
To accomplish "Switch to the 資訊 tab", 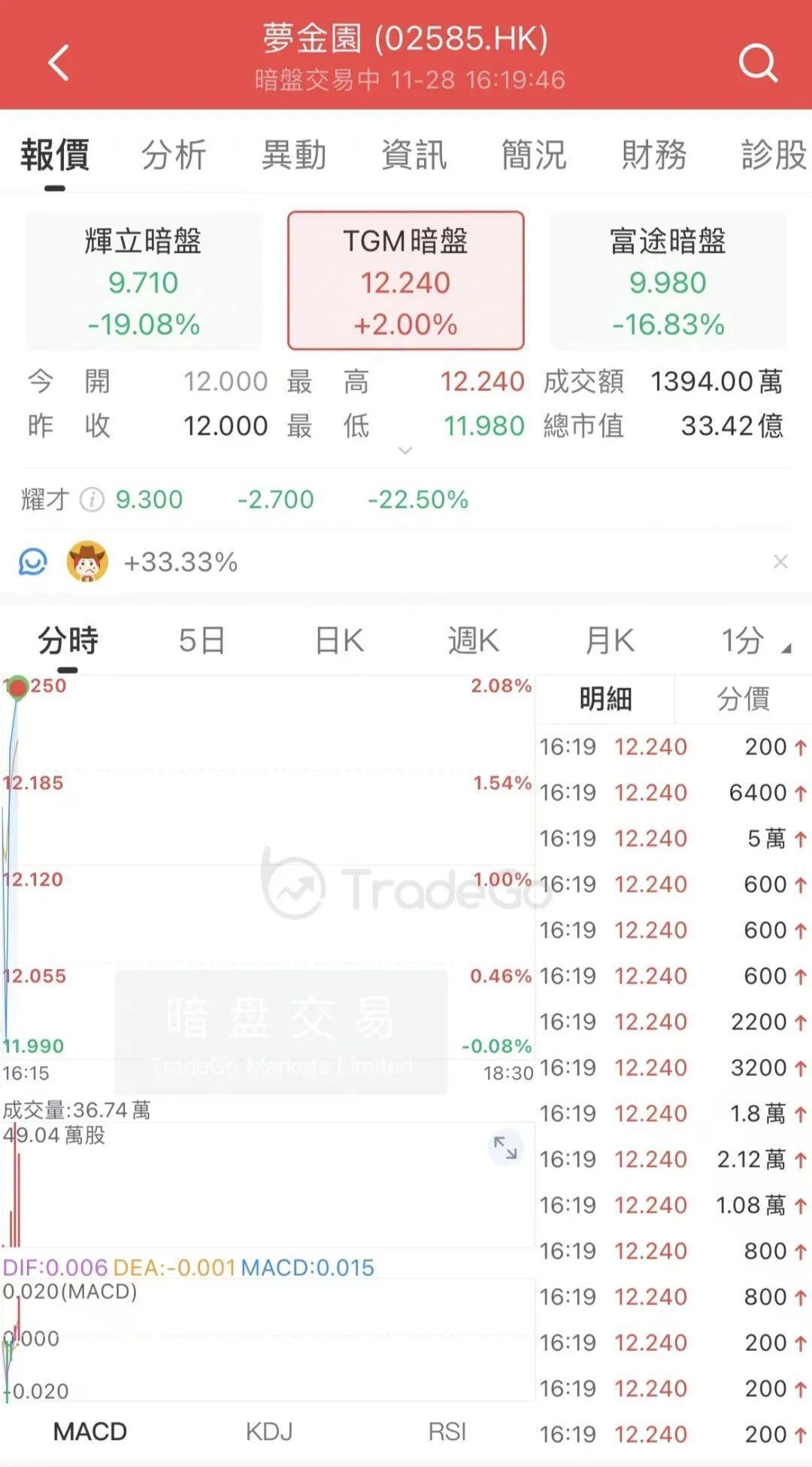I will point(414,155).
